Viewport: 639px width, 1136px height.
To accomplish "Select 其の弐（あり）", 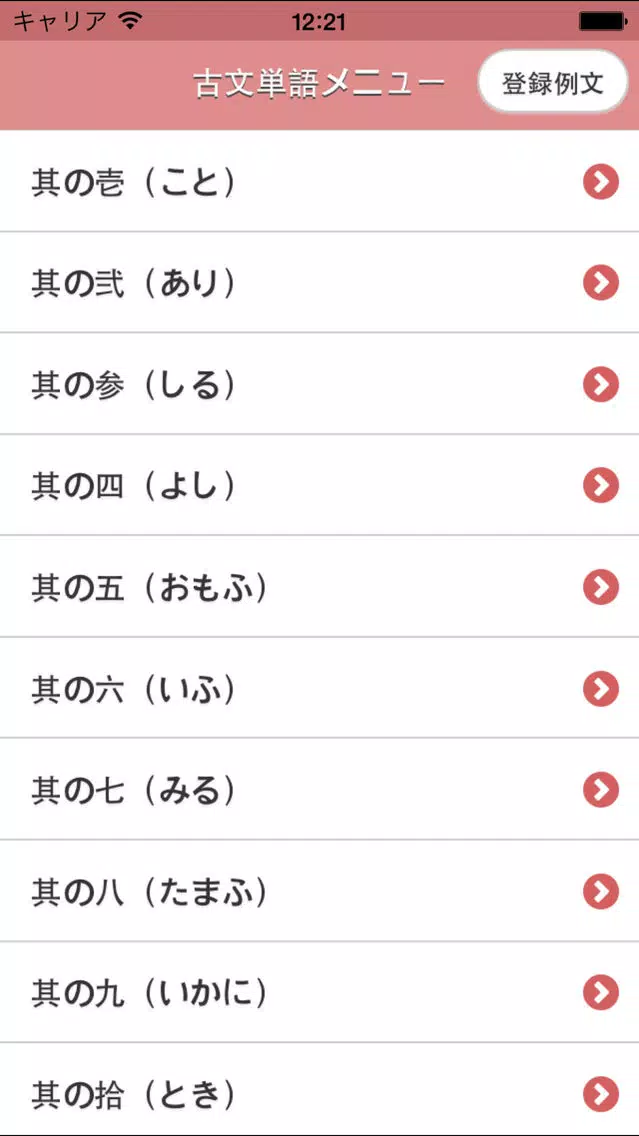I will tap(320, 283).
